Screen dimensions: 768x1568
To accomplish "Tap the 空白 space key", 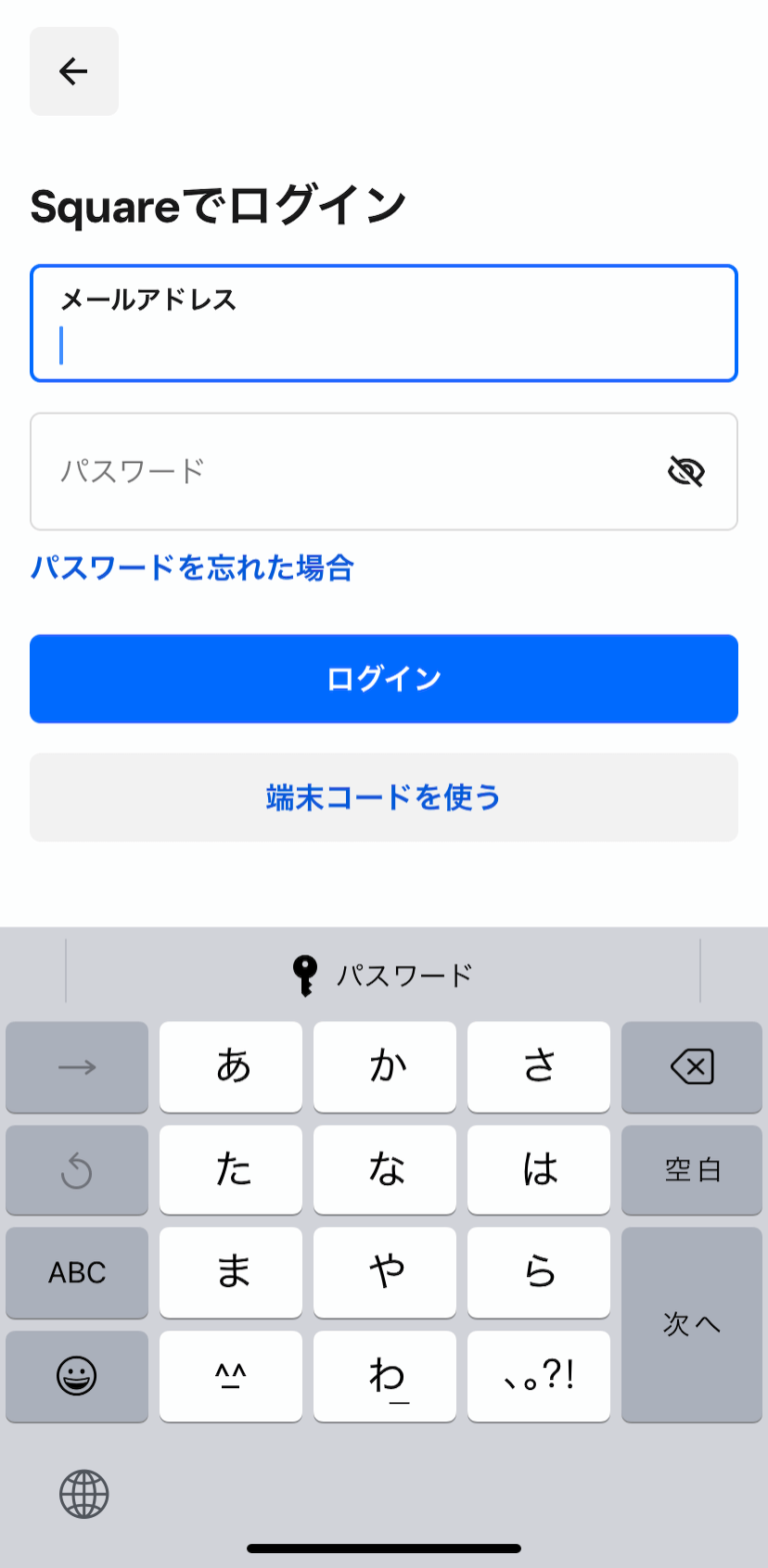I will [x=691, y=1170].
